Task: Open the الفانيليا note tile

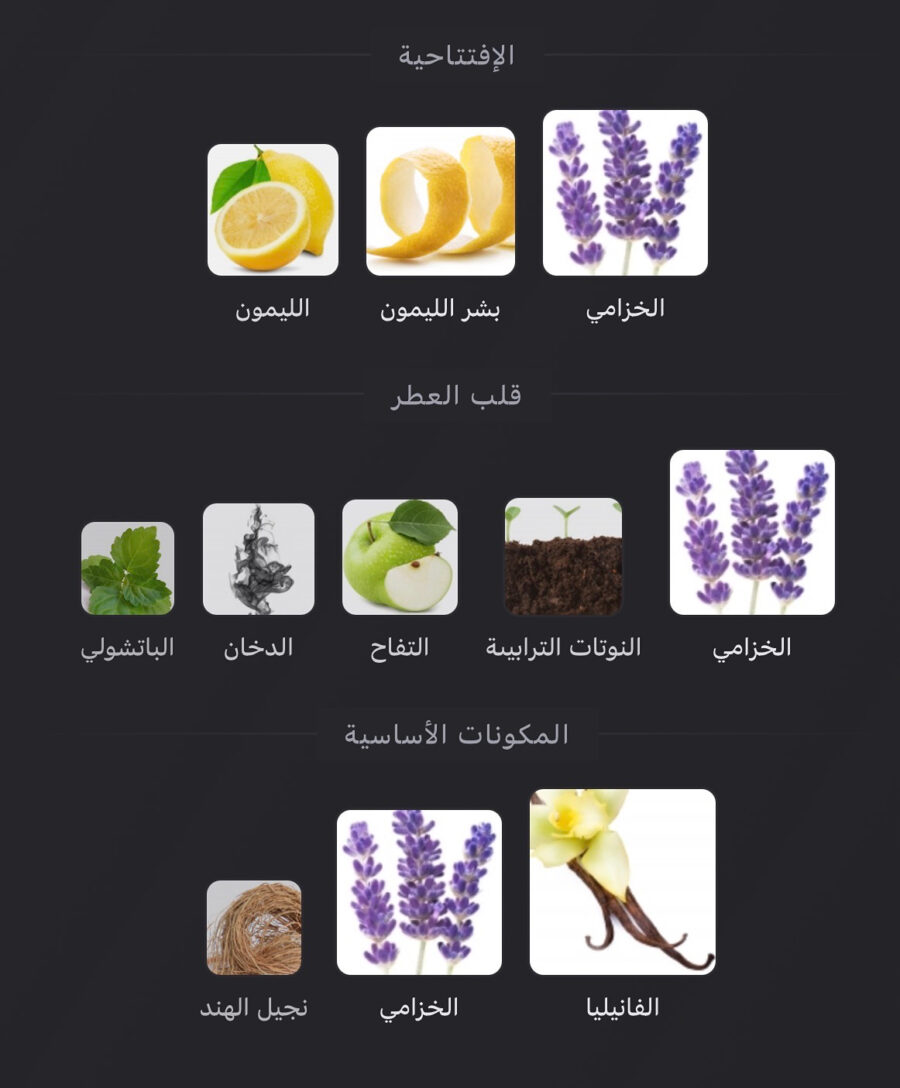Action: [622, 882]
